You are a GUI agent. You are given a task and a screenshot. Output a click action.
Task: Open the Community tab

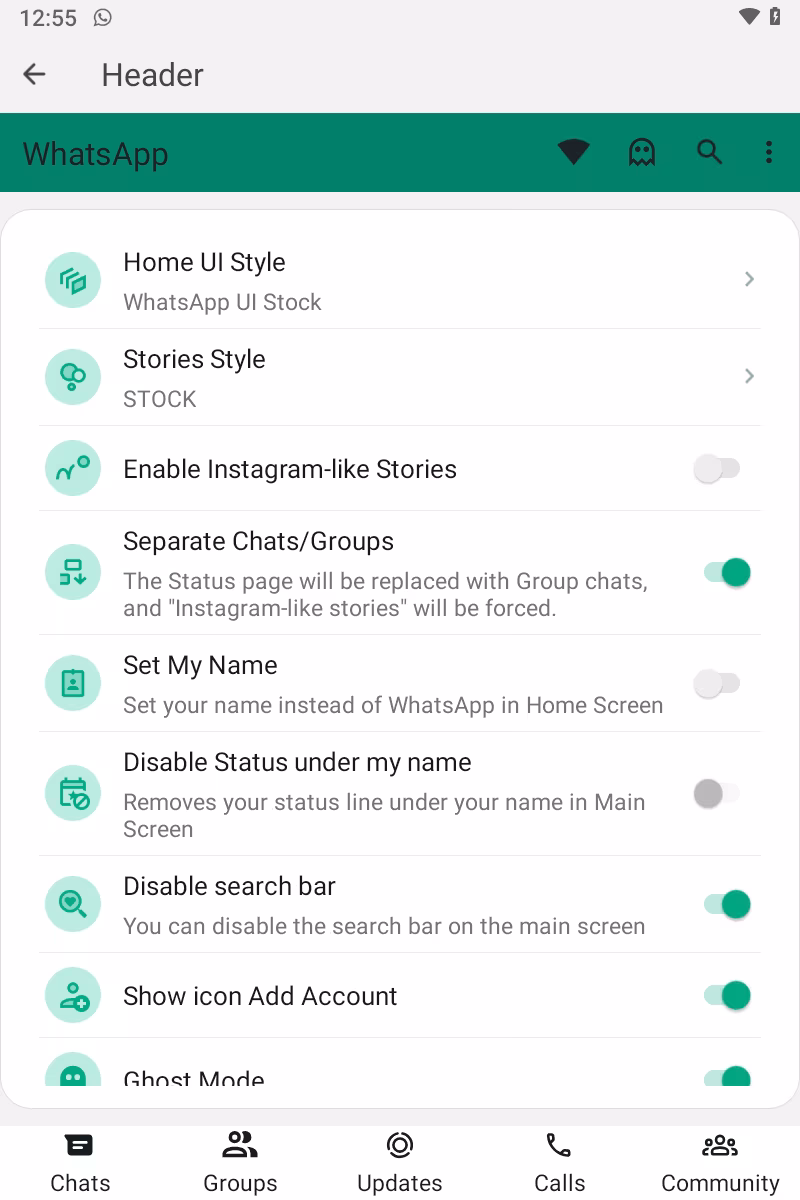point(720,1162)
